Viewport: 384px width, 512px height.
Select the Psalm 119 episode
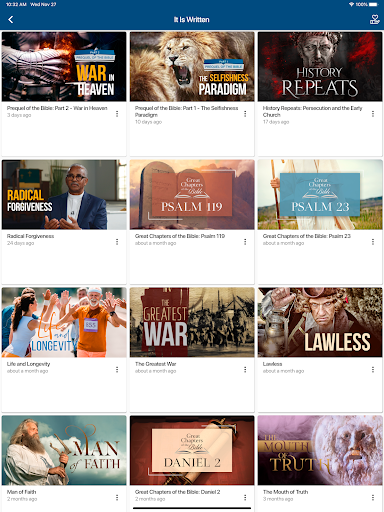point(192,195)
